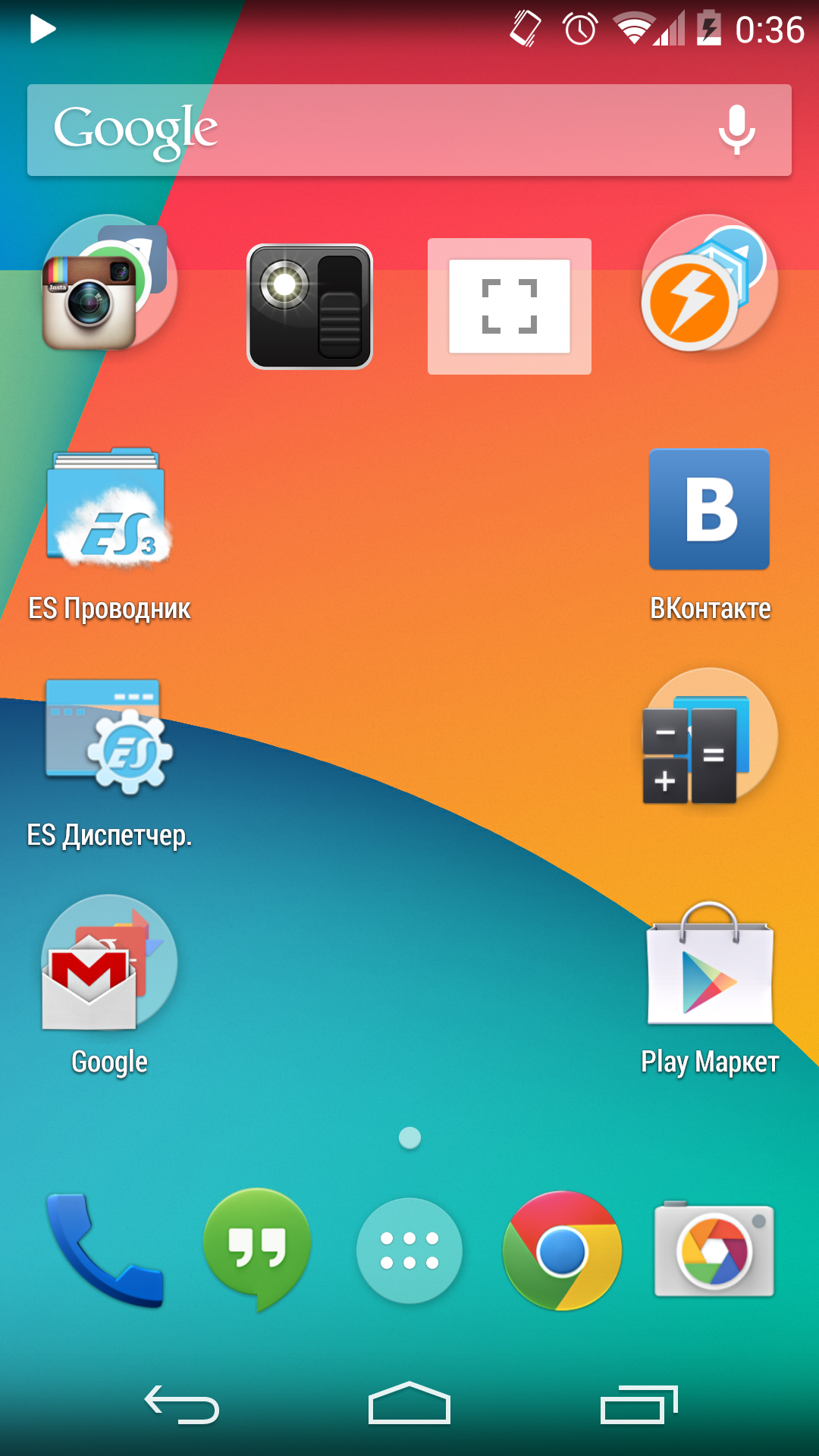Open the Phone dialer
819x1456 pixels.
pos(105,1250)
